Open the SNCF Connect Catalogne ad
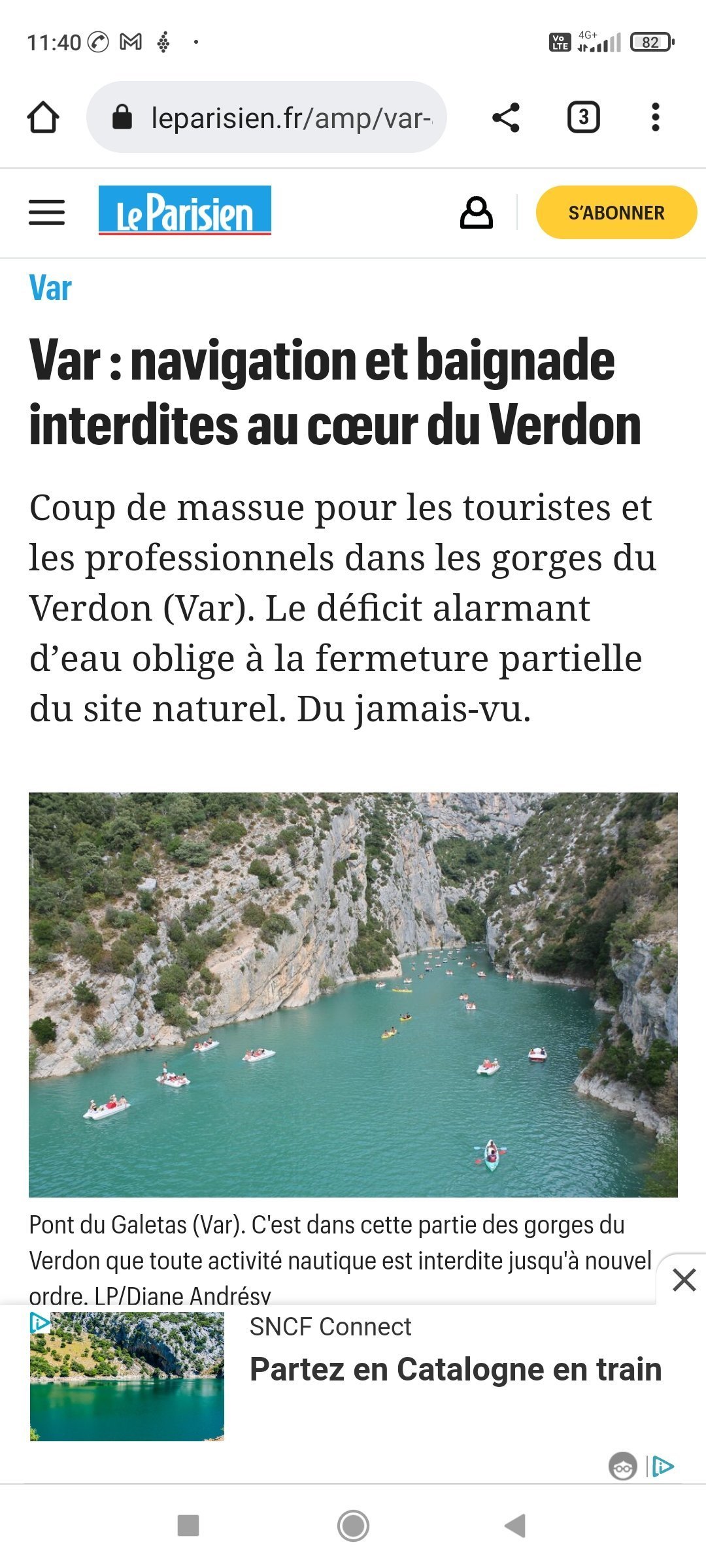The width and height of the screenshot is (706, 1568). pyautogui.click(x=455, y=1368)
